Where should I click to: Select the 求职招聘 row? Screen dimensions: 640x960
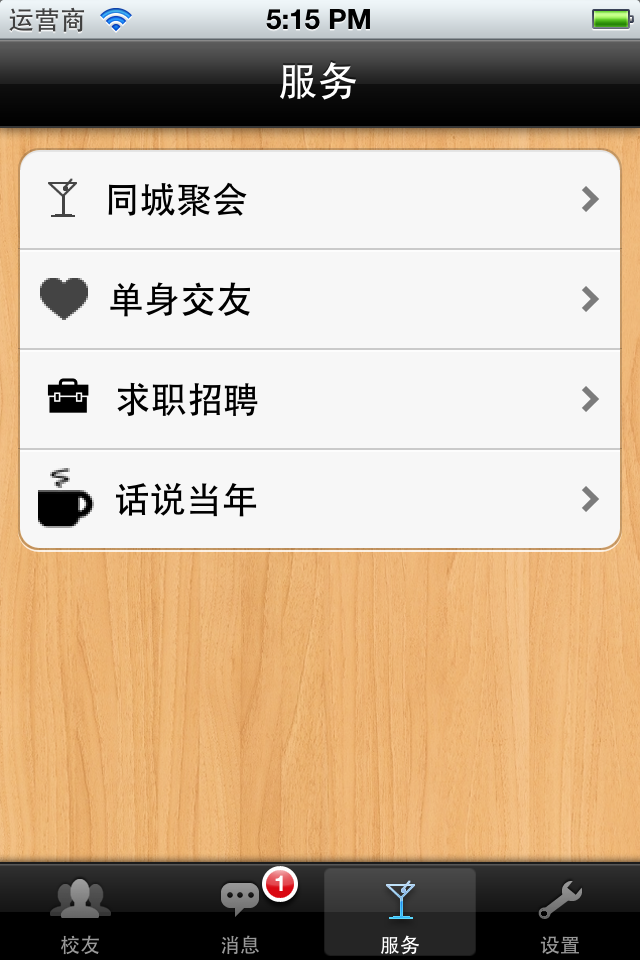coord(320,399)
